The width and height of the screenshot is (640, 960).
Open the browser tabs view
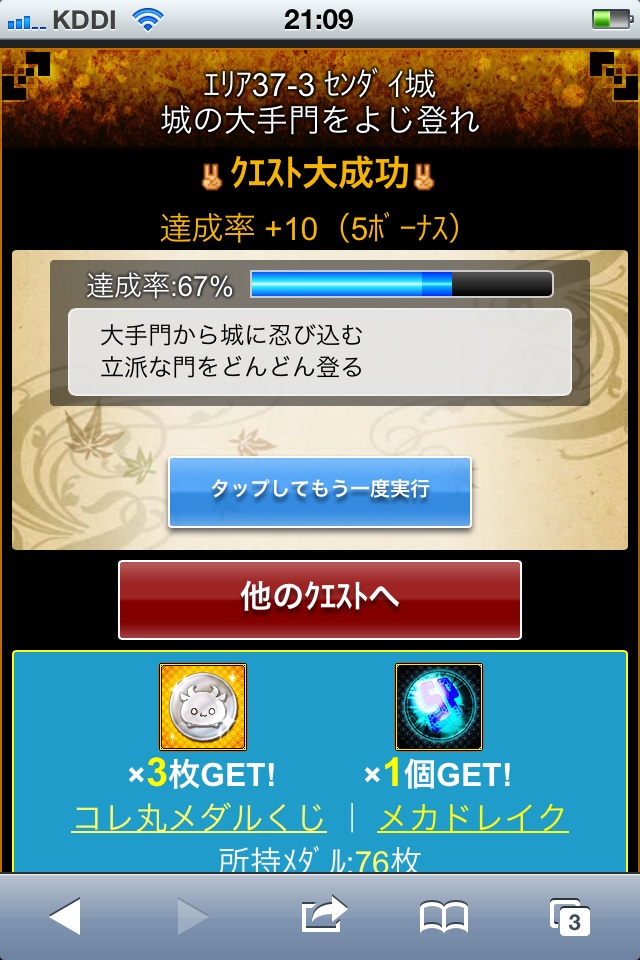coord(569,916)
